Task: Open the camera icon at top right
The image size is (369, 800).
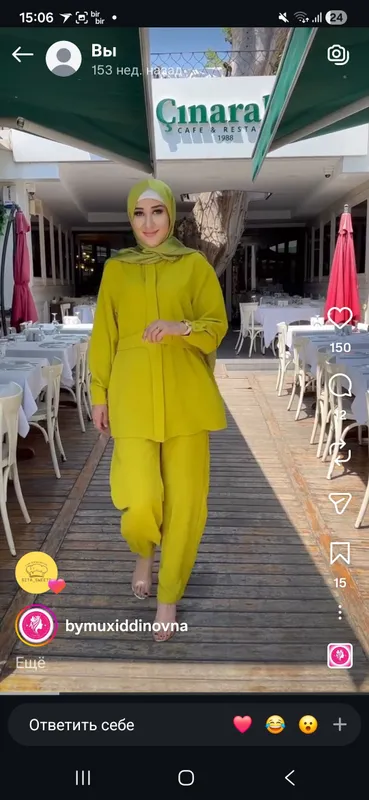Action: click(338, 55)
